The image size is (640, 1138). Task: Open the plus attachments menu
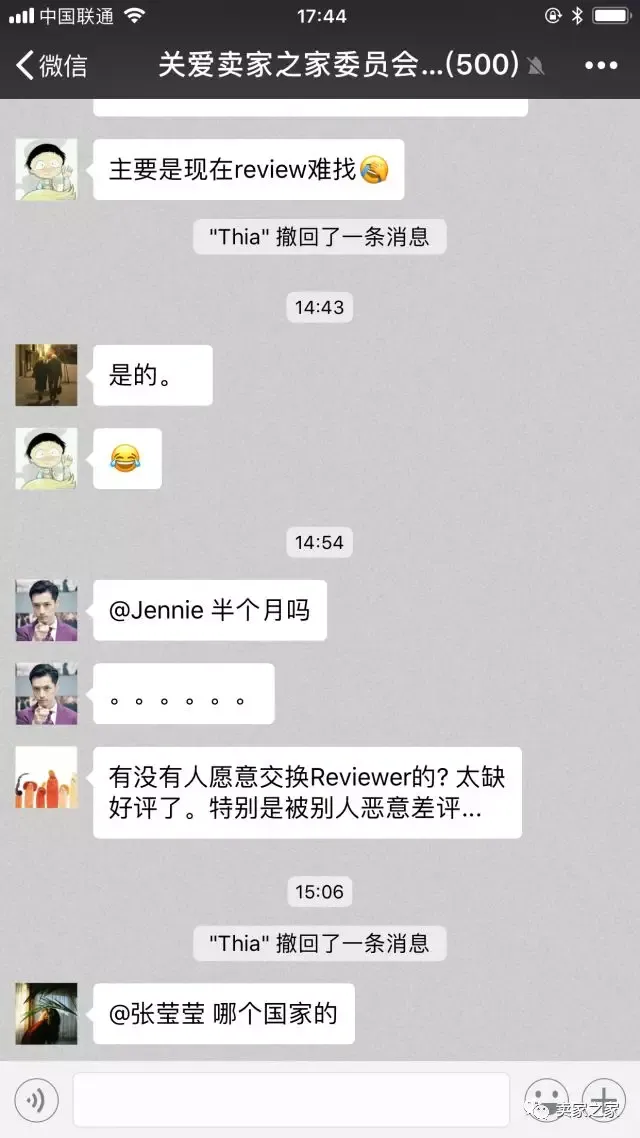604,1101
